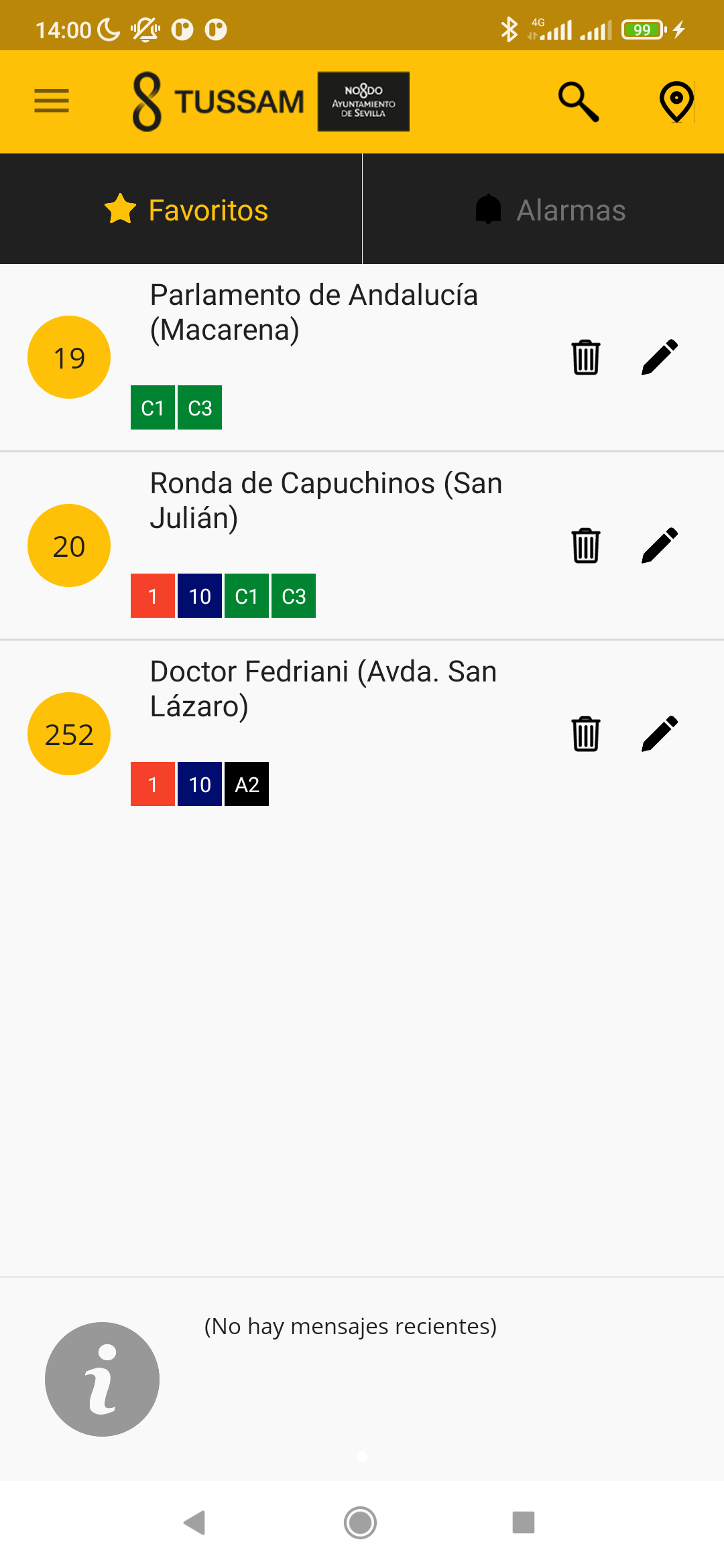This screenshot has width=724, height=1568.
Task: Open the hamburger navigation menu
Action: pos(52,101)
